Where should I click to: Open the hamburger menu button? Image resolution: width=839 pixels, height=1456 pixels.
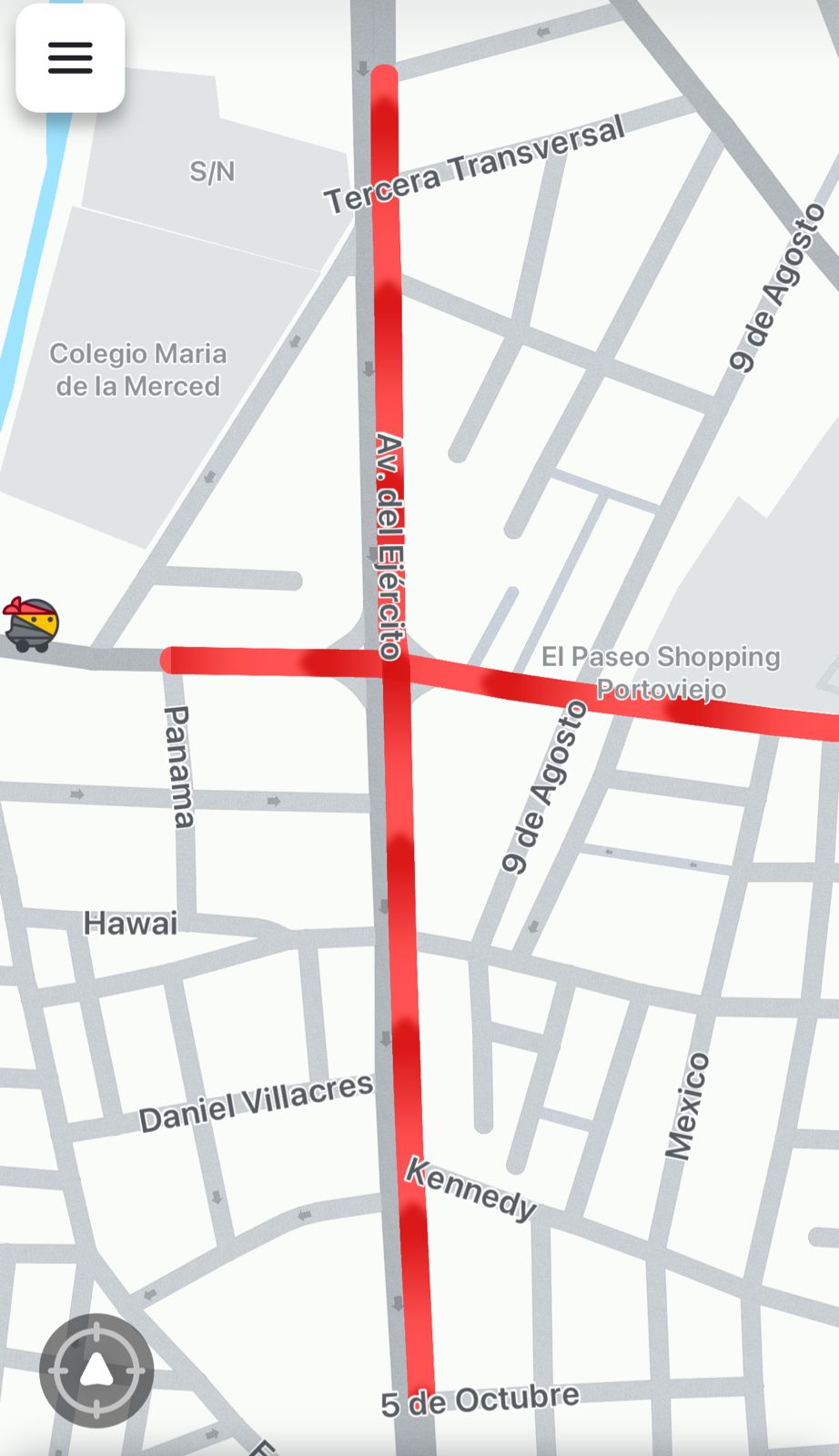[70, 58]
